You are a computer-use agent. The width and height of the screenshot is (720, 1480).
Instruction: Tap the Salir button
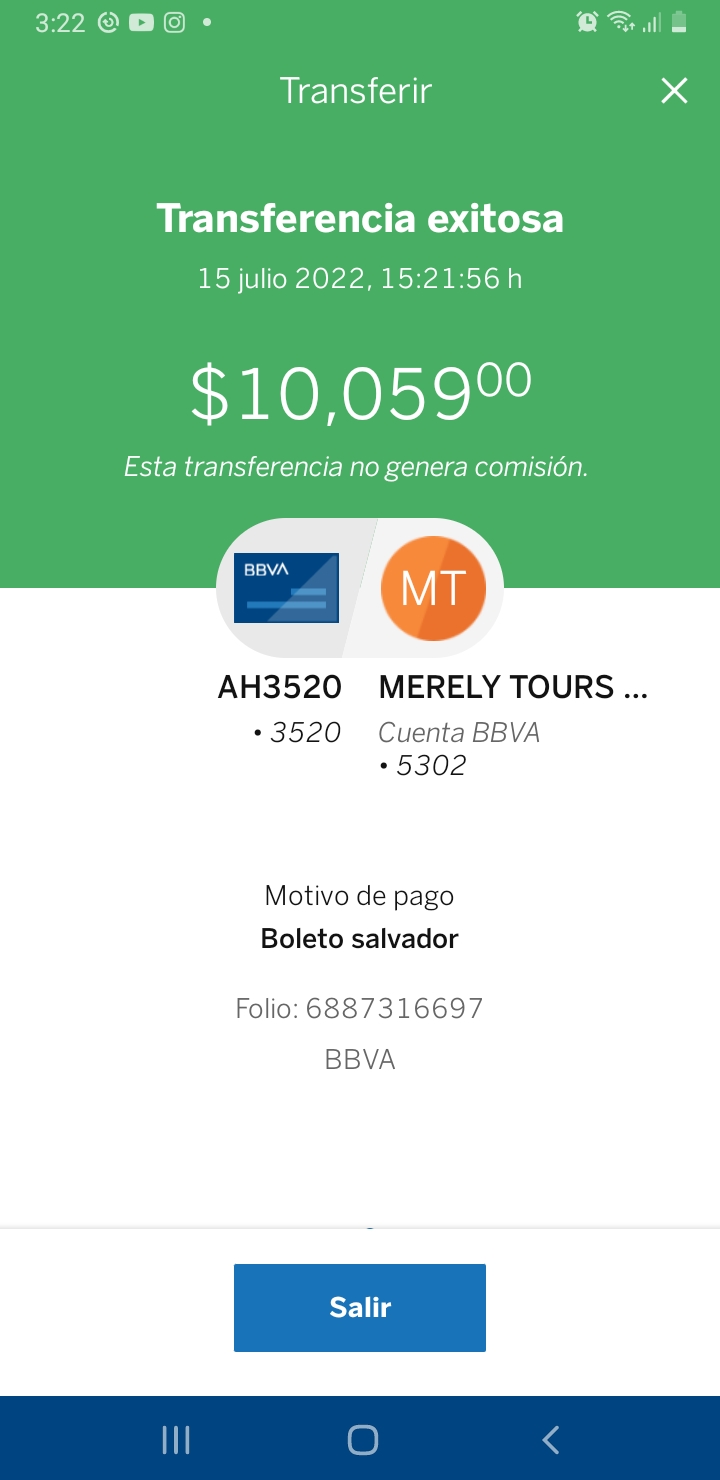360,1308
